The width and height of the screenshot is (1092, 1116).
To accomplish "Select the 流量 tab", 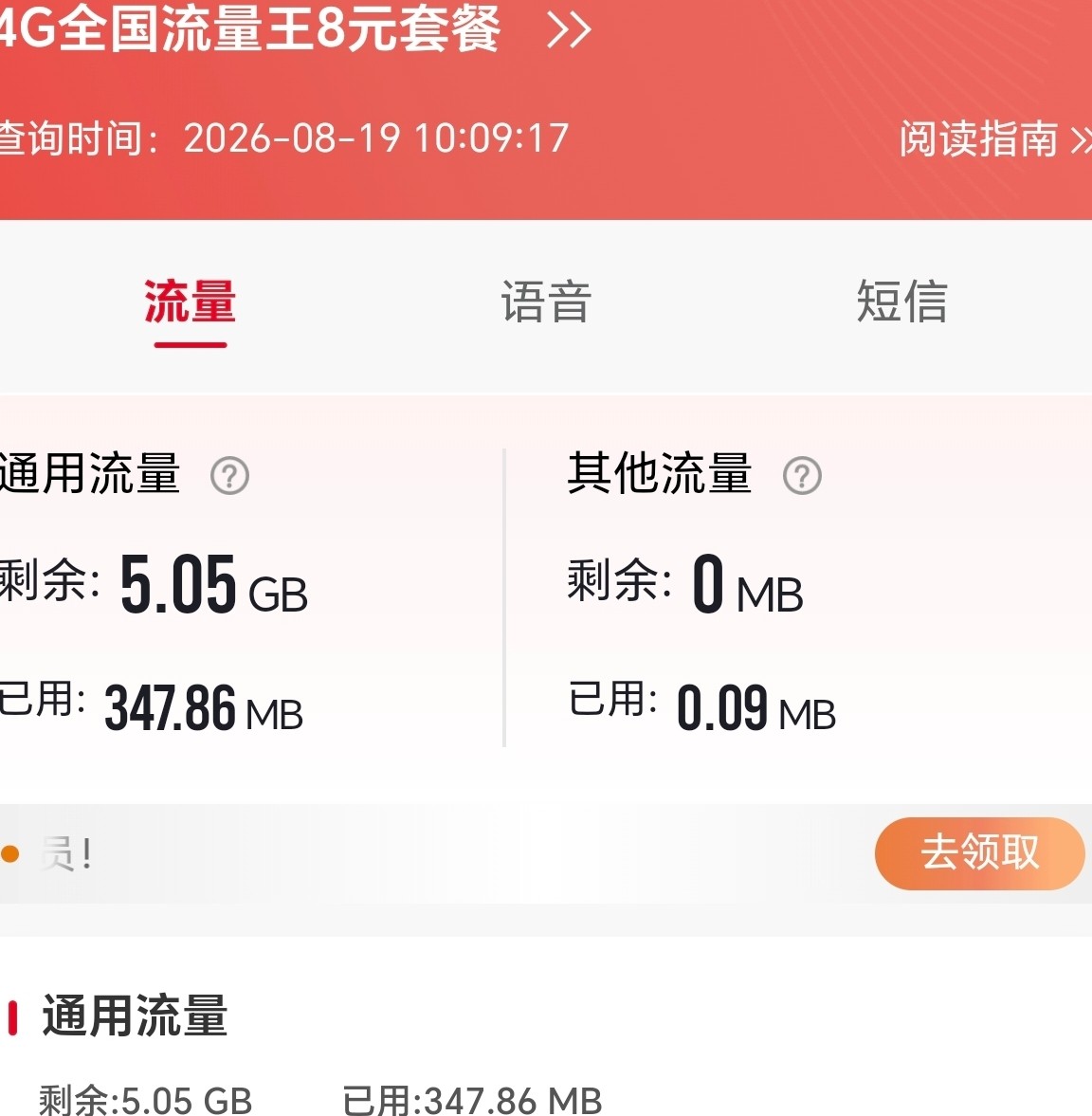I will 190,302.
